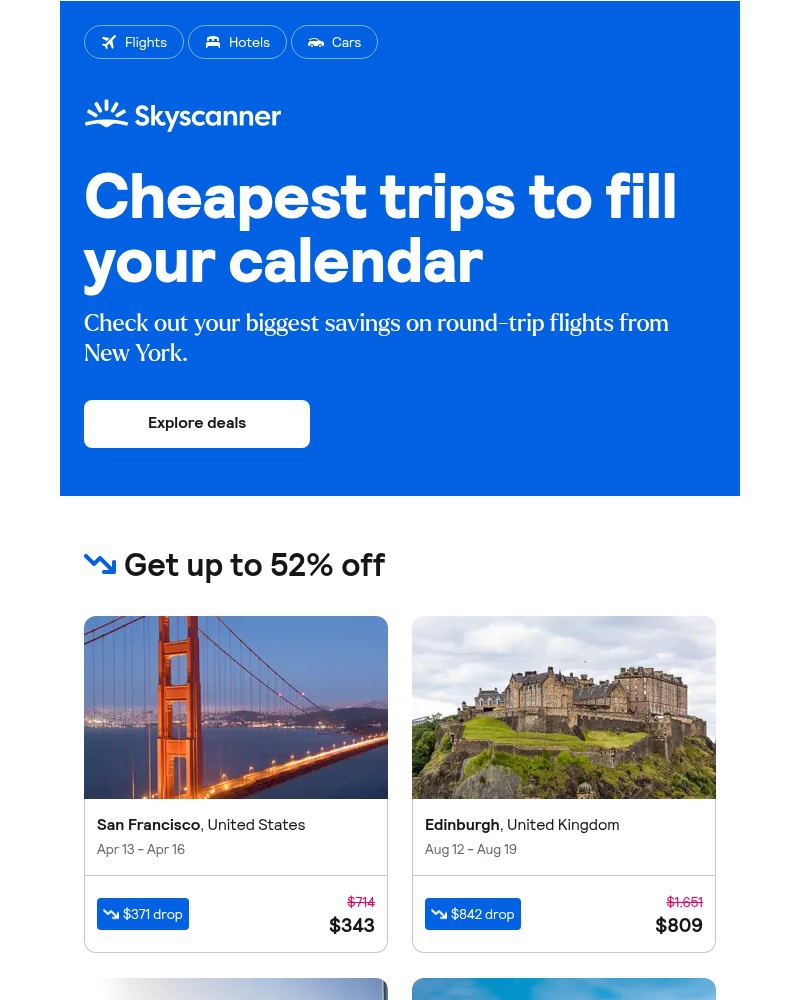
Task: Click the bed icon on the Hotels button
Action: (x=213, y=42)
